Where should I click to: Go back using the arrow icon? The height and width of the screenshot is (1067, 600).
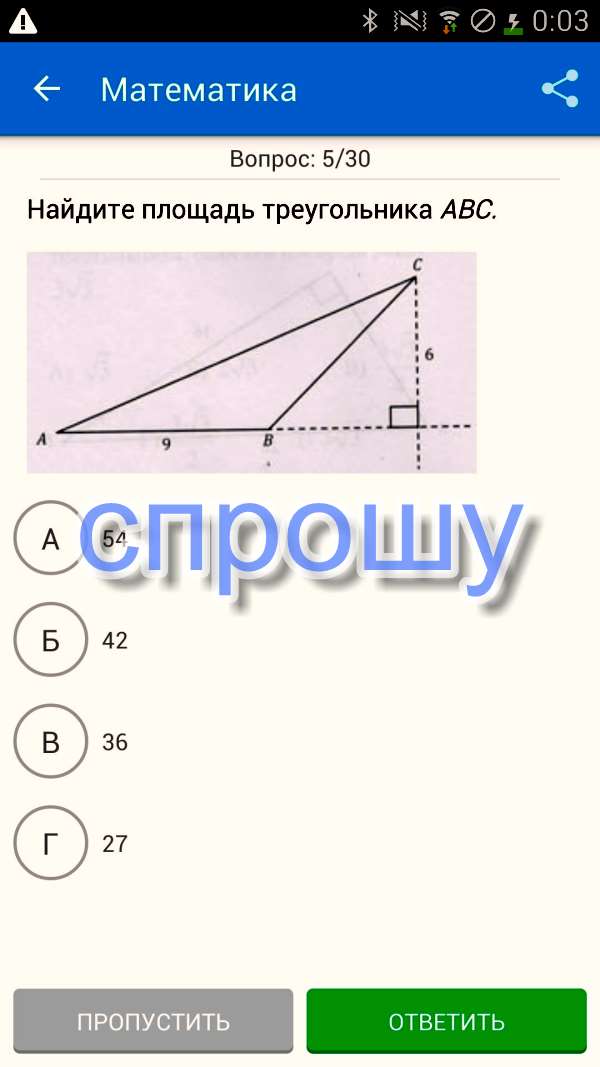(47, 89)
